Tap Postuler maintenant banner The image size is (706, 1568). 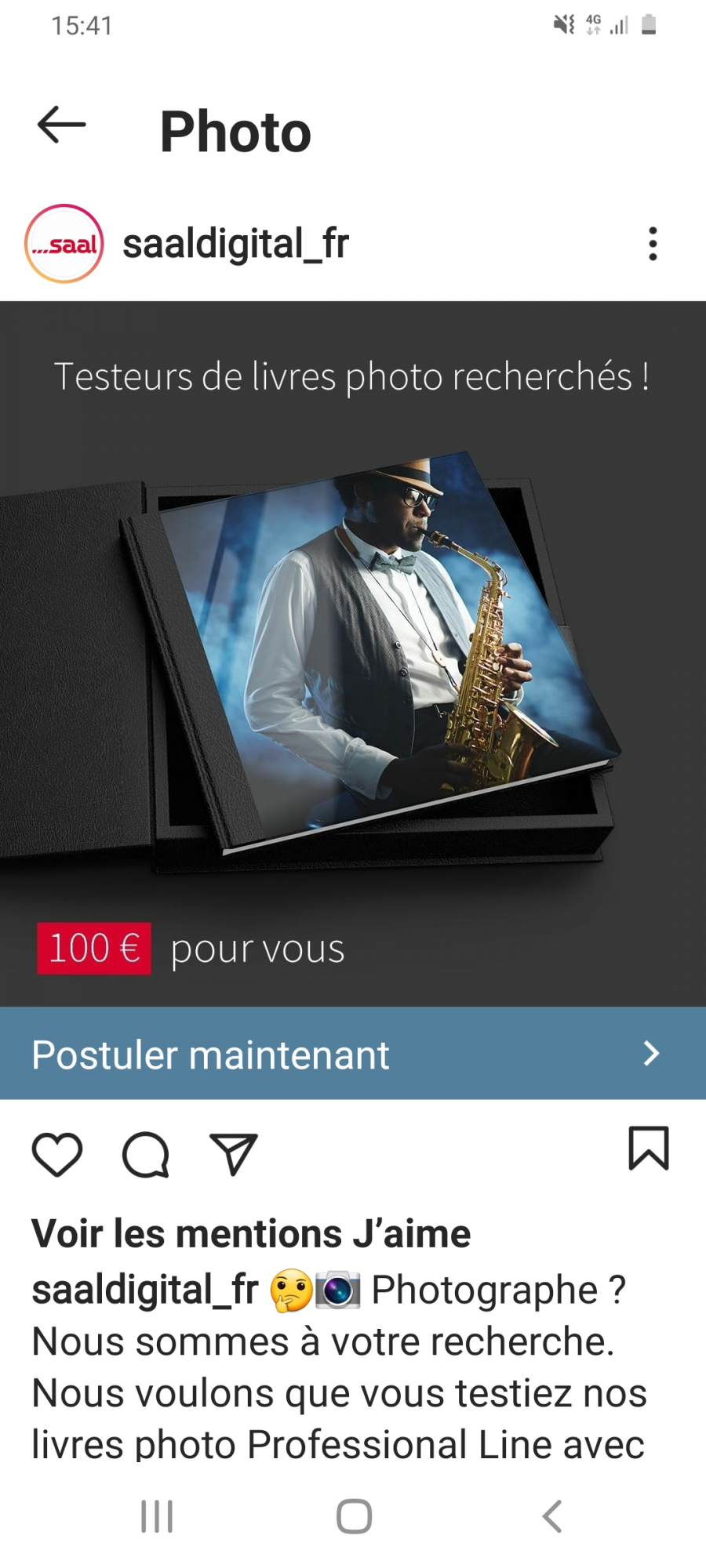coord(353,1053)
